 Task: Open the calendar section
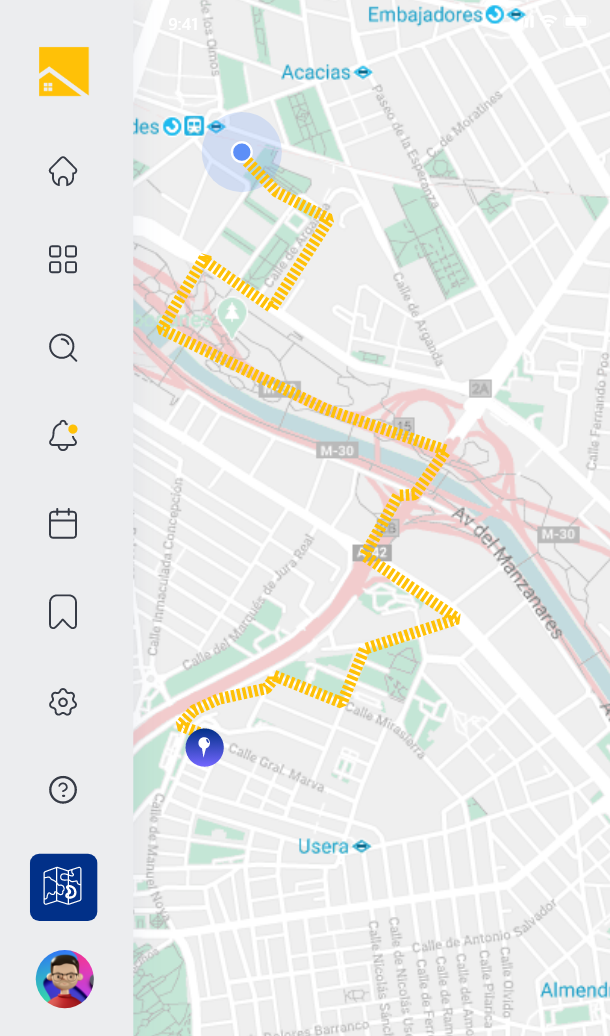pyautogui.click(x=63, y=523)
